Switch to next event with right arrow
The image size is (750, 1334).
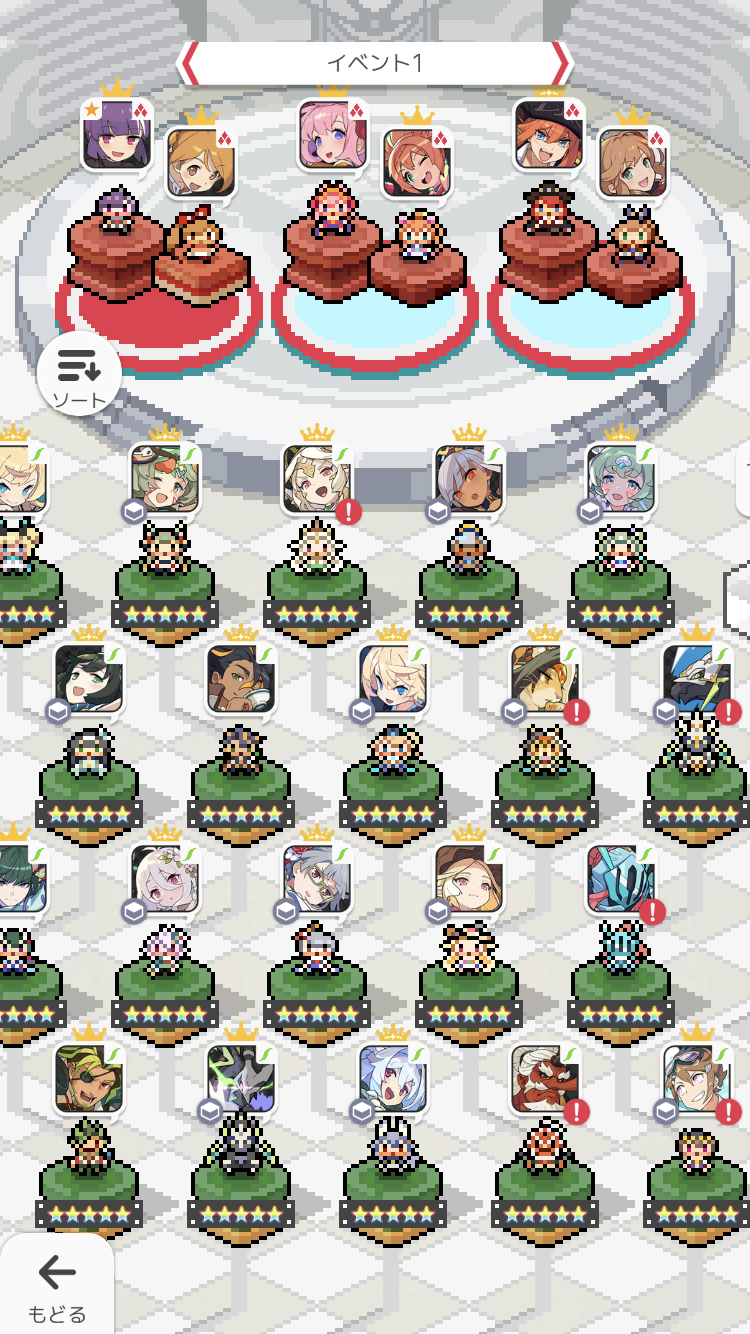coord(560,63)
